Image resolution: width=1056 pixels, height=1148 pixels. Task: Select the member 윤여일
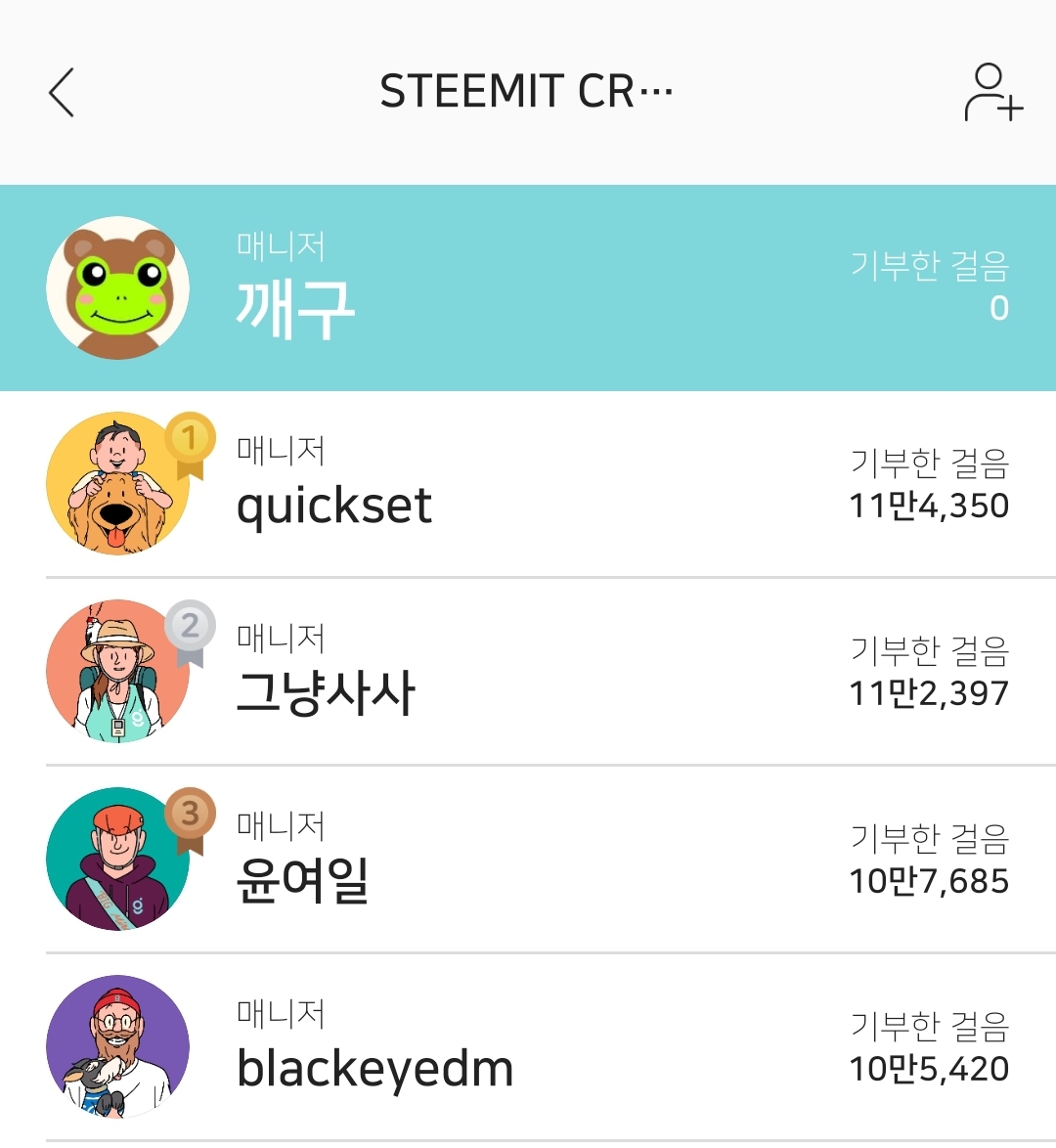(528, 860)
